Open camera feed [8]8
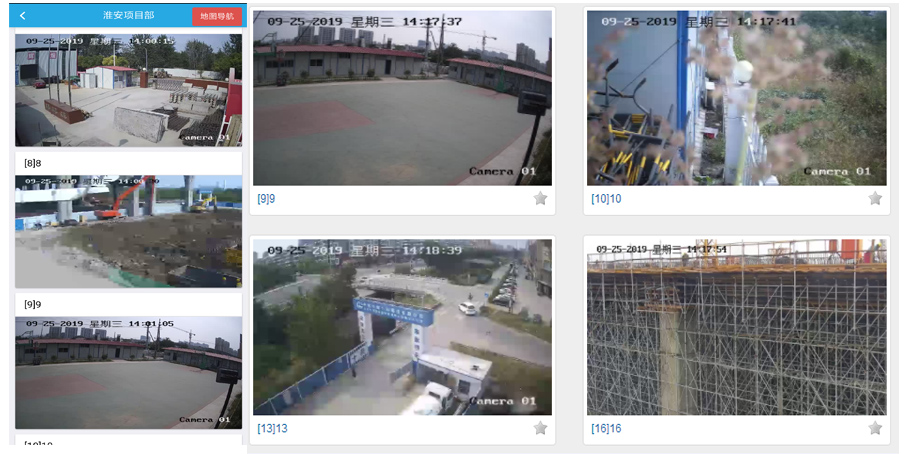Viewport: 907px width, 454px height. tap(128, 90)
